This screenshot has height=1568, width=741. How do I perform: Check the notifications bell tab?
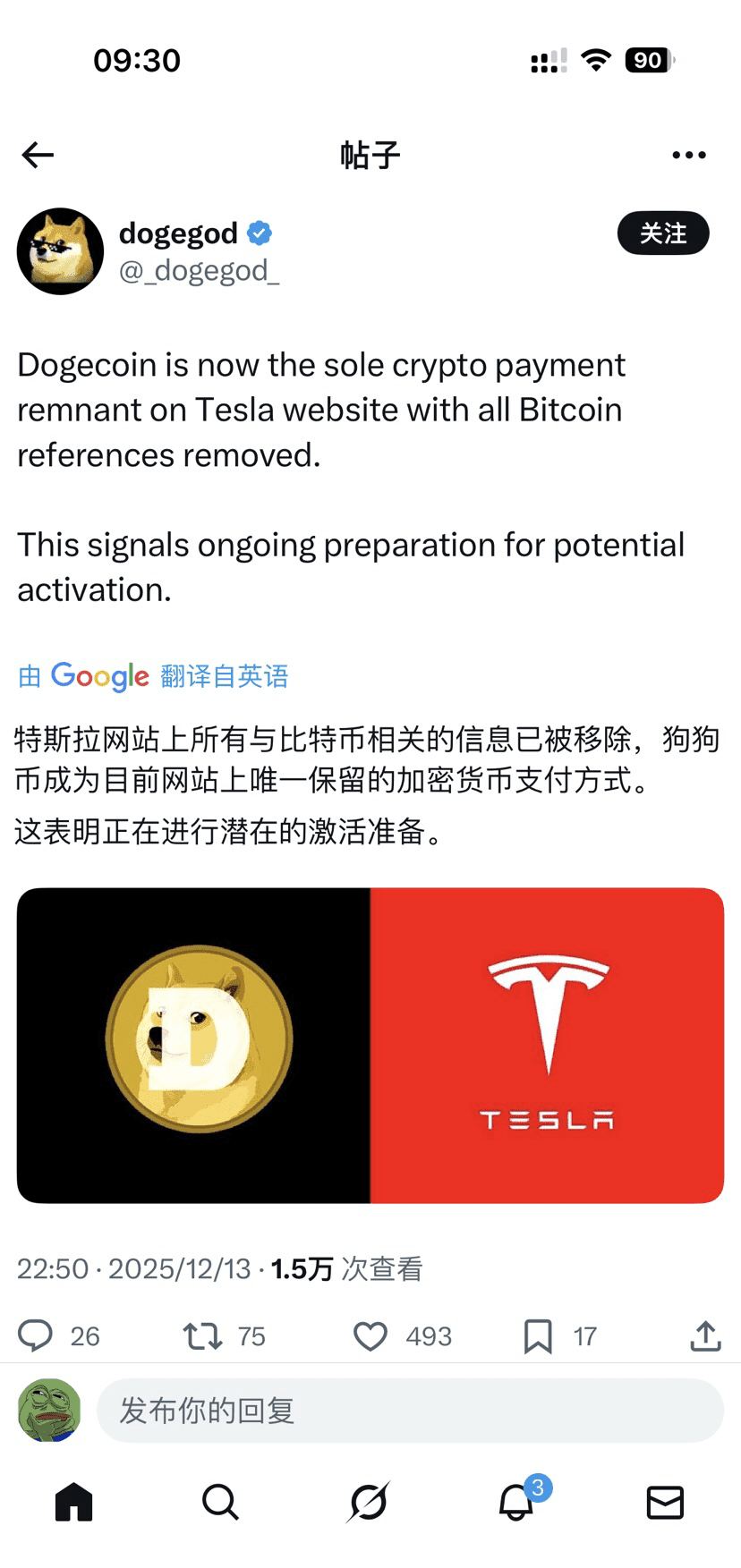tap(517, 1503)
